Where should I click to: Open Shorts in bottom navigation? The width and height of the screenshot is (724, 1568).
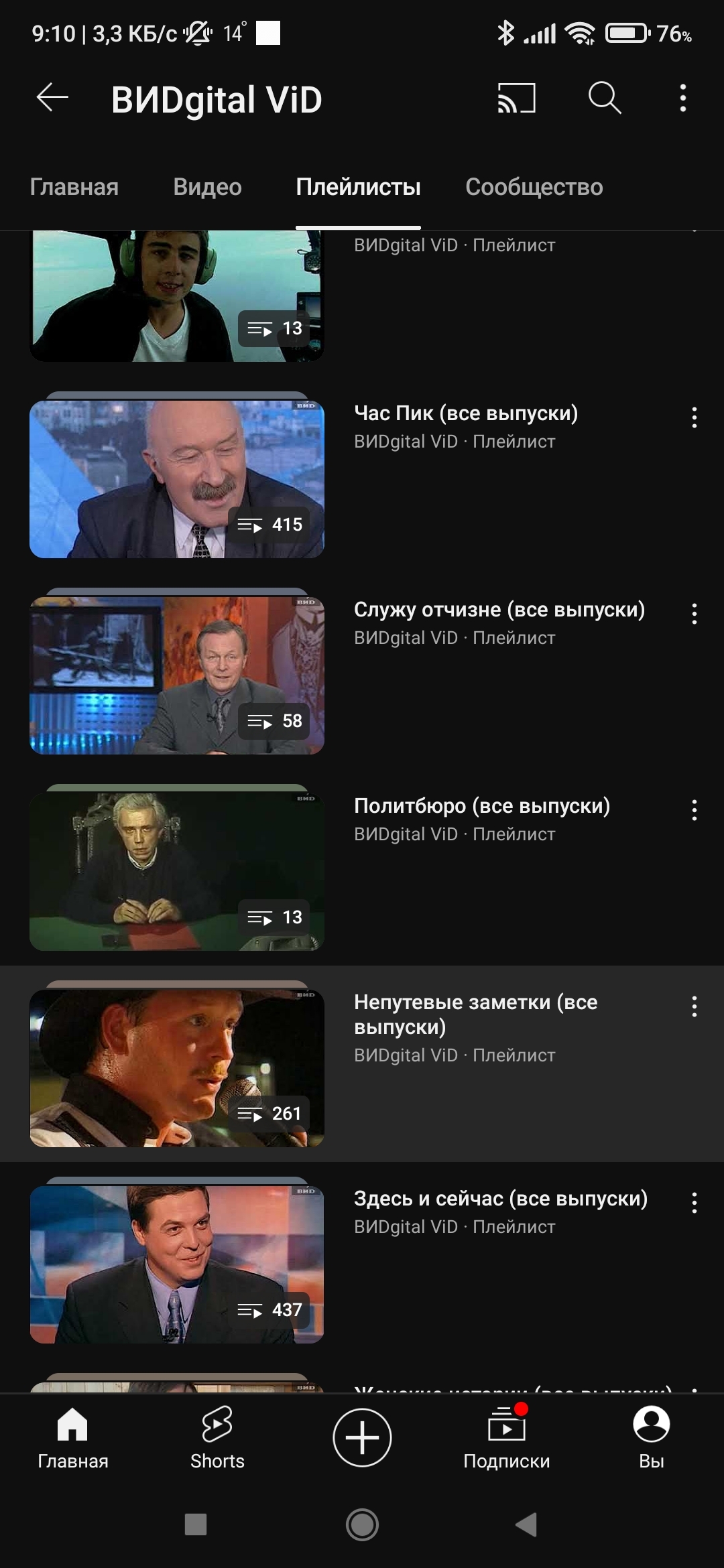217,1438
